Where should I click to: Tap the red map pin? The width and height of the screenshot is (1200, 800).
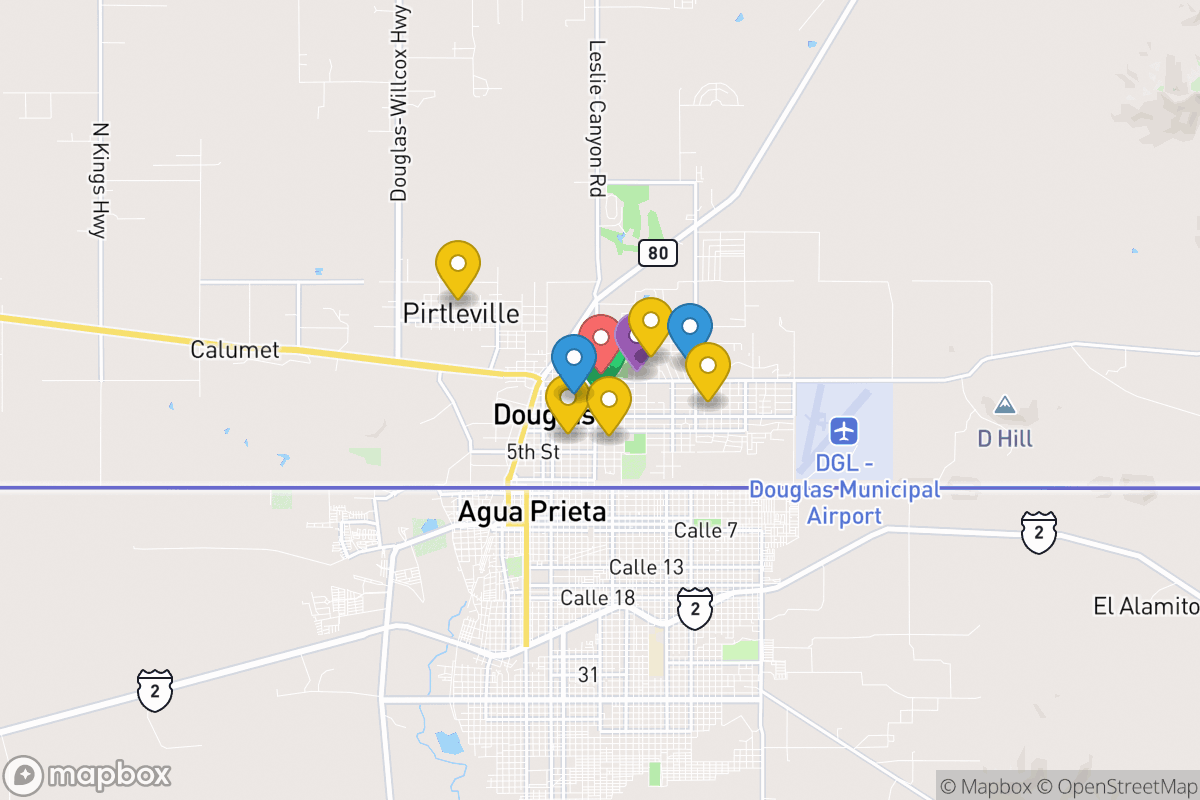[598, 337]
